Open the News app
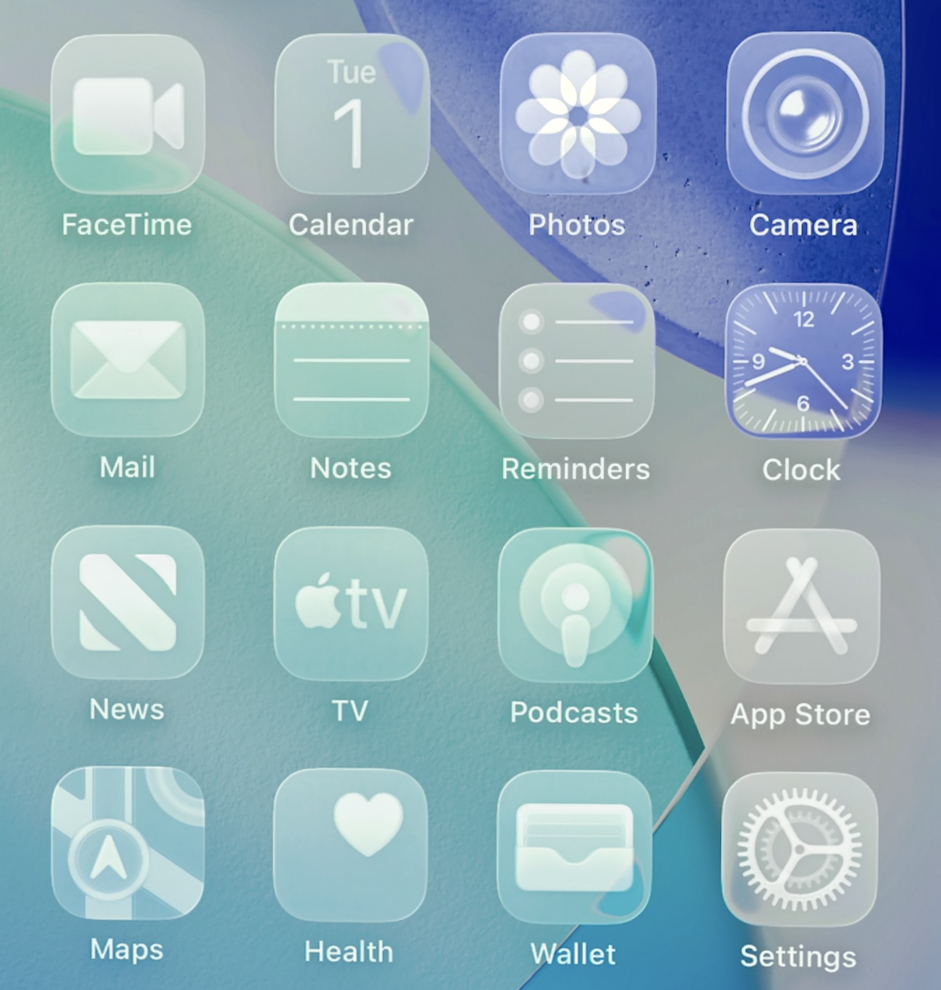Screen dimensions: 941x990 click(x=128, y=602)
